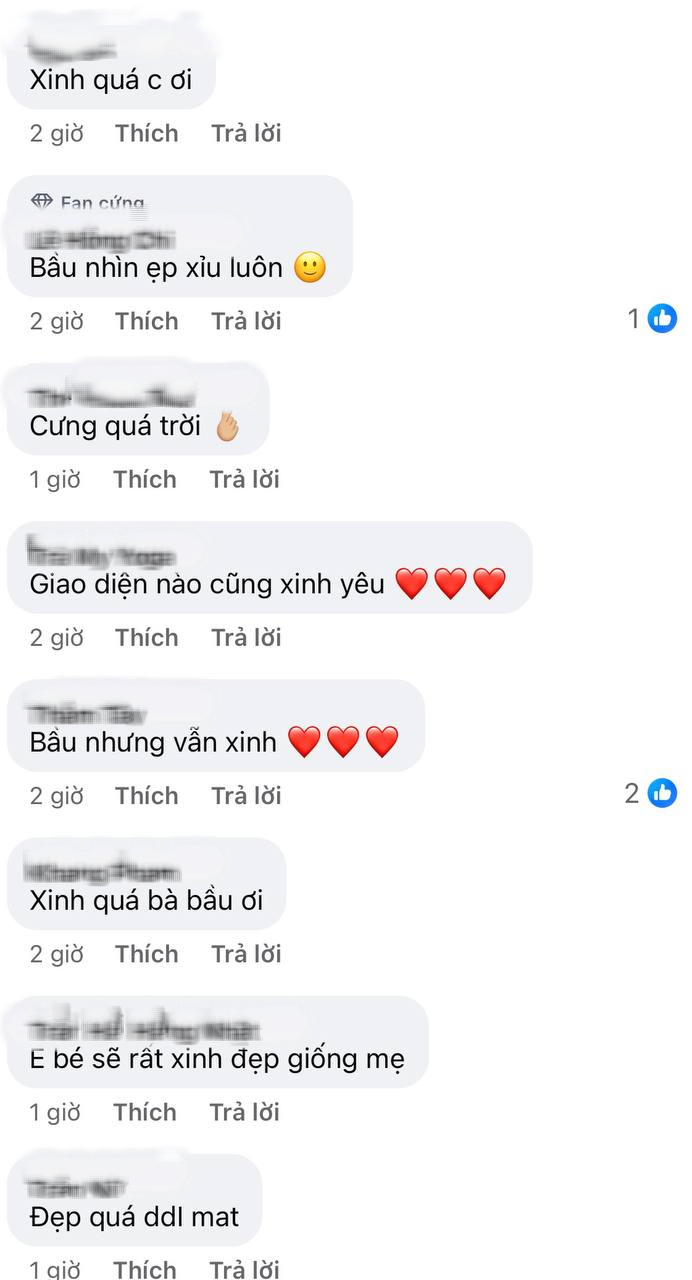Reply to 'Bầu nhìn ẹp xỉu luôn' comment

(x=245, y=321)
